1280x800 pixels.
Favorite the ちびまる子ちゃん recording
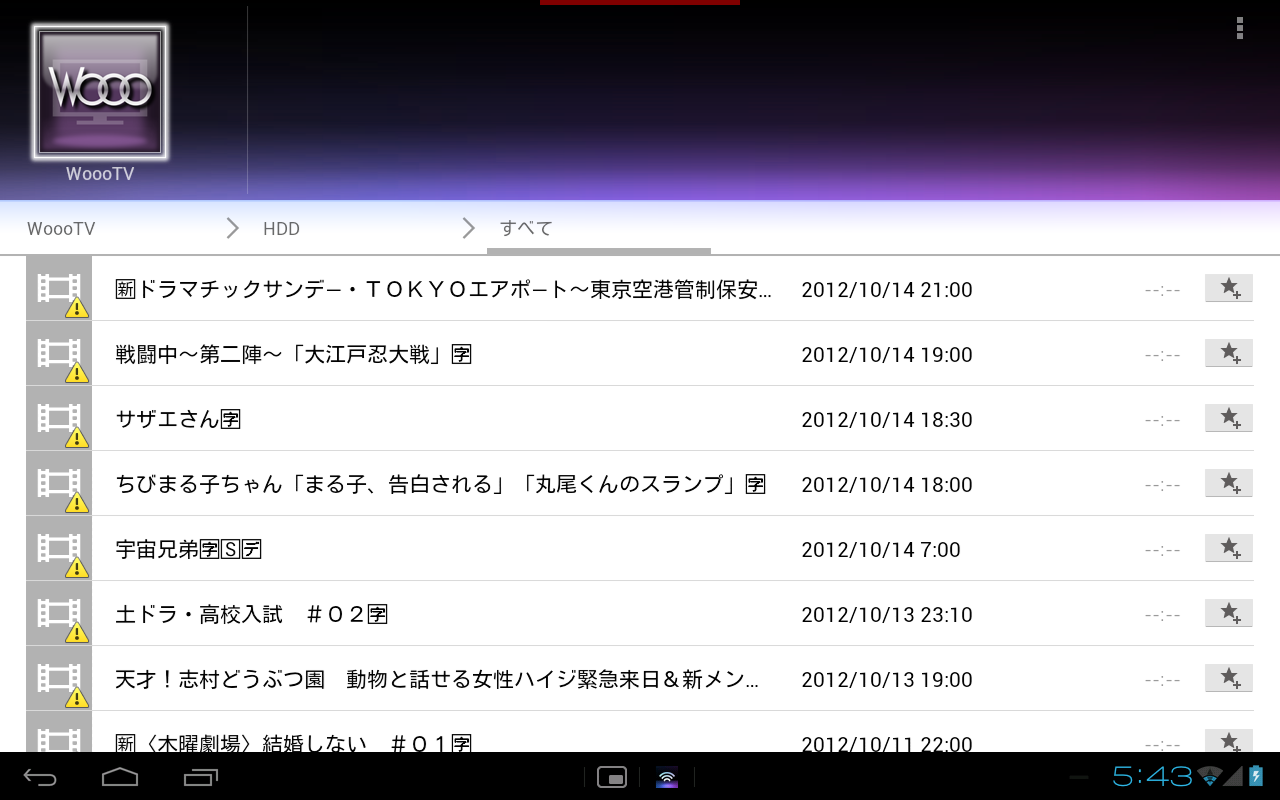(1228, 484)
